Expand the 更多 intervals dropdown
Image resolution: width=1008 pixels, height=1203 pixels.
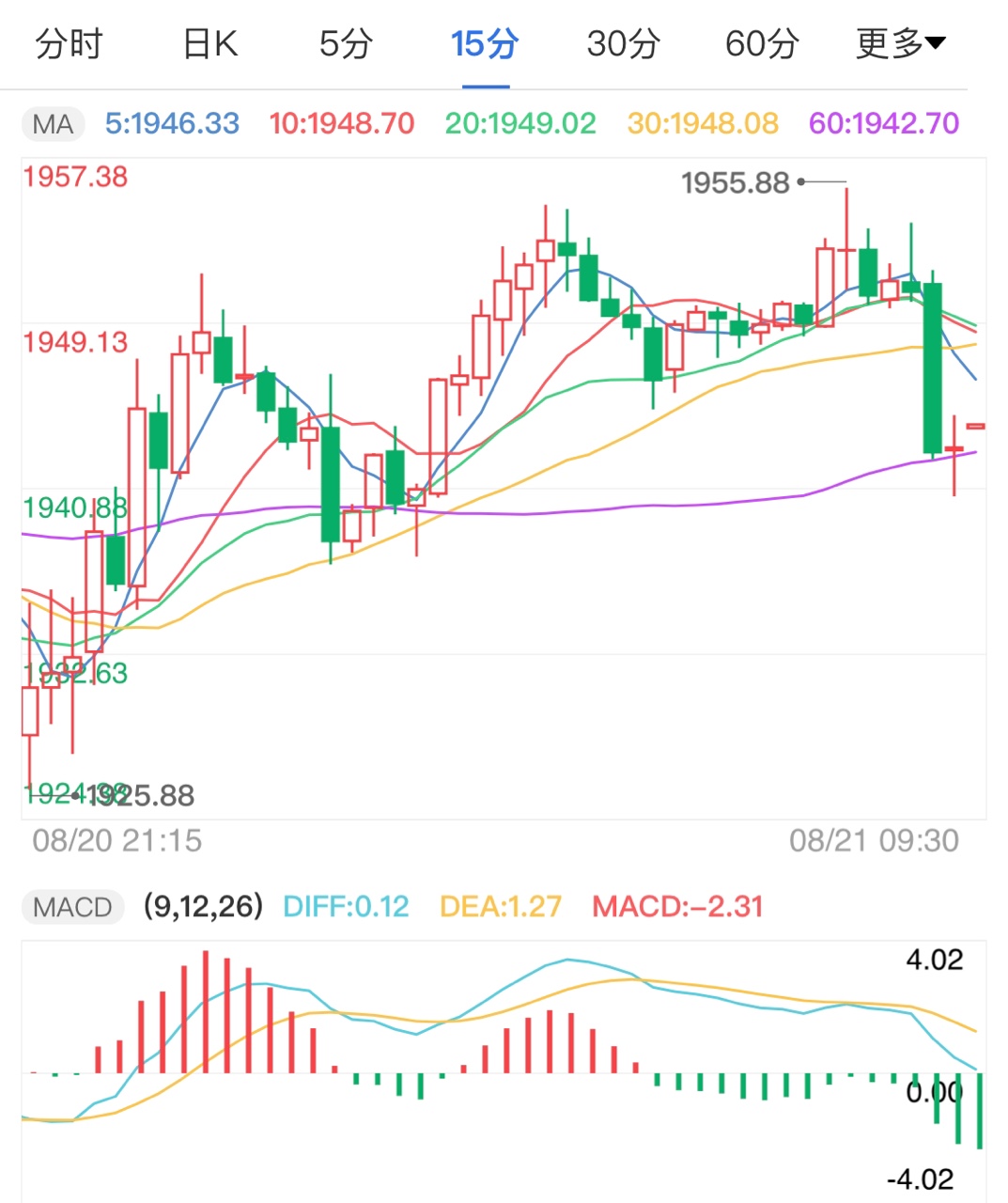[x=901, y=44]
